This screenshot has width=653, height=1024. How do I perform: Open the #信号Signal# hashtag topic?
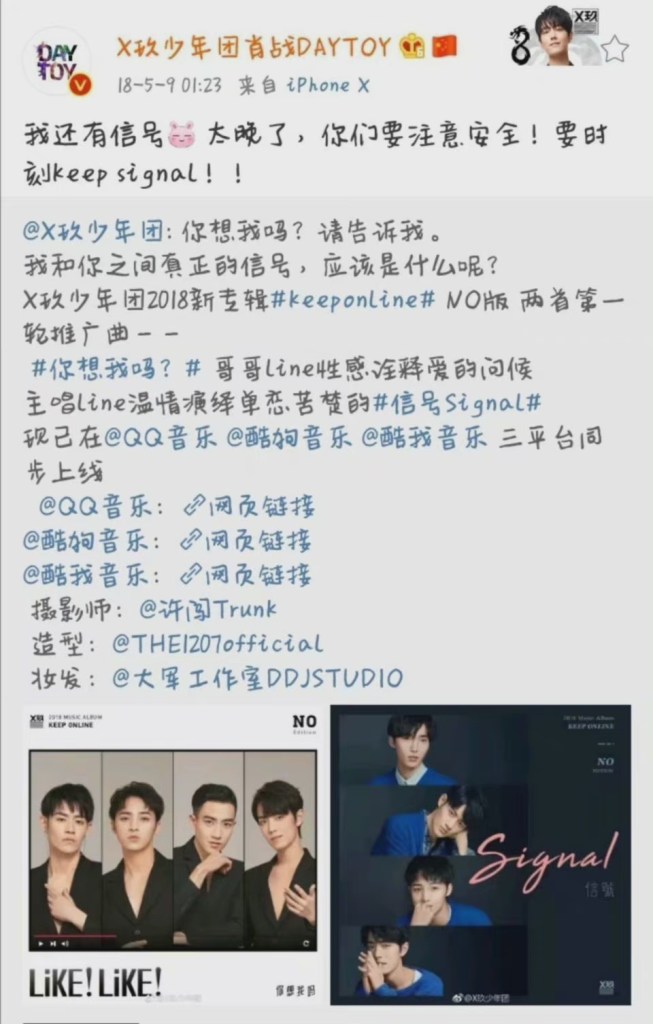[x=457, y=404]
